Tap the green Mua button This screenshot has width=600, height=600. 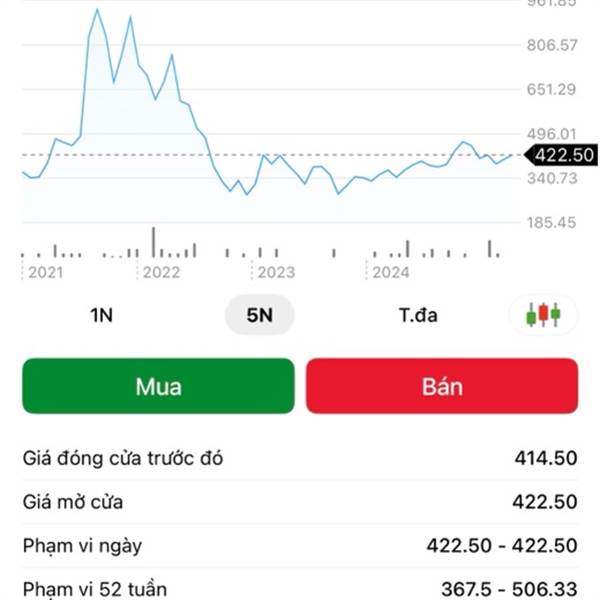click(158, 386)
